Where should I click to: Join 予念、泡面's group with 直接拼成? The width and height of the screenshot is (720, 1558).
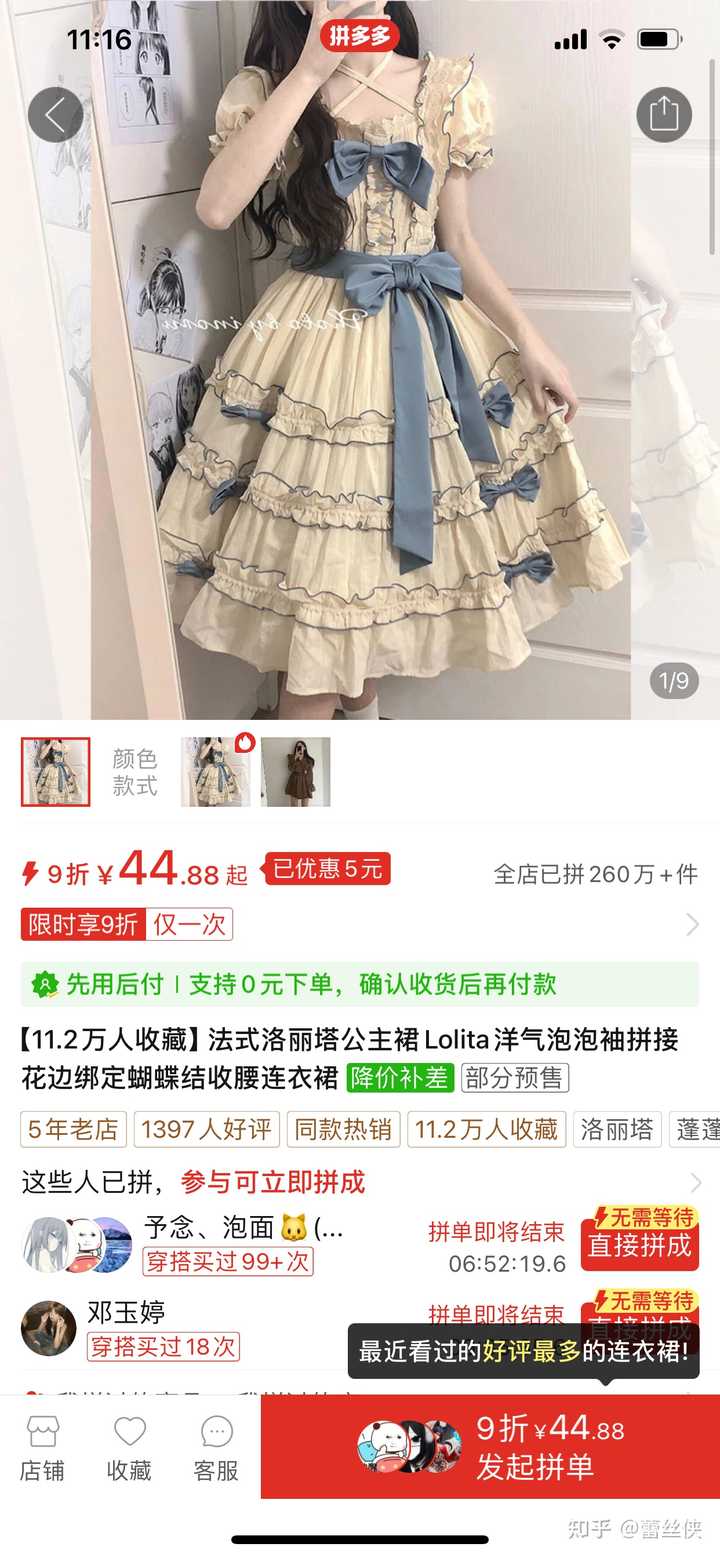[x=640, y=1238]
